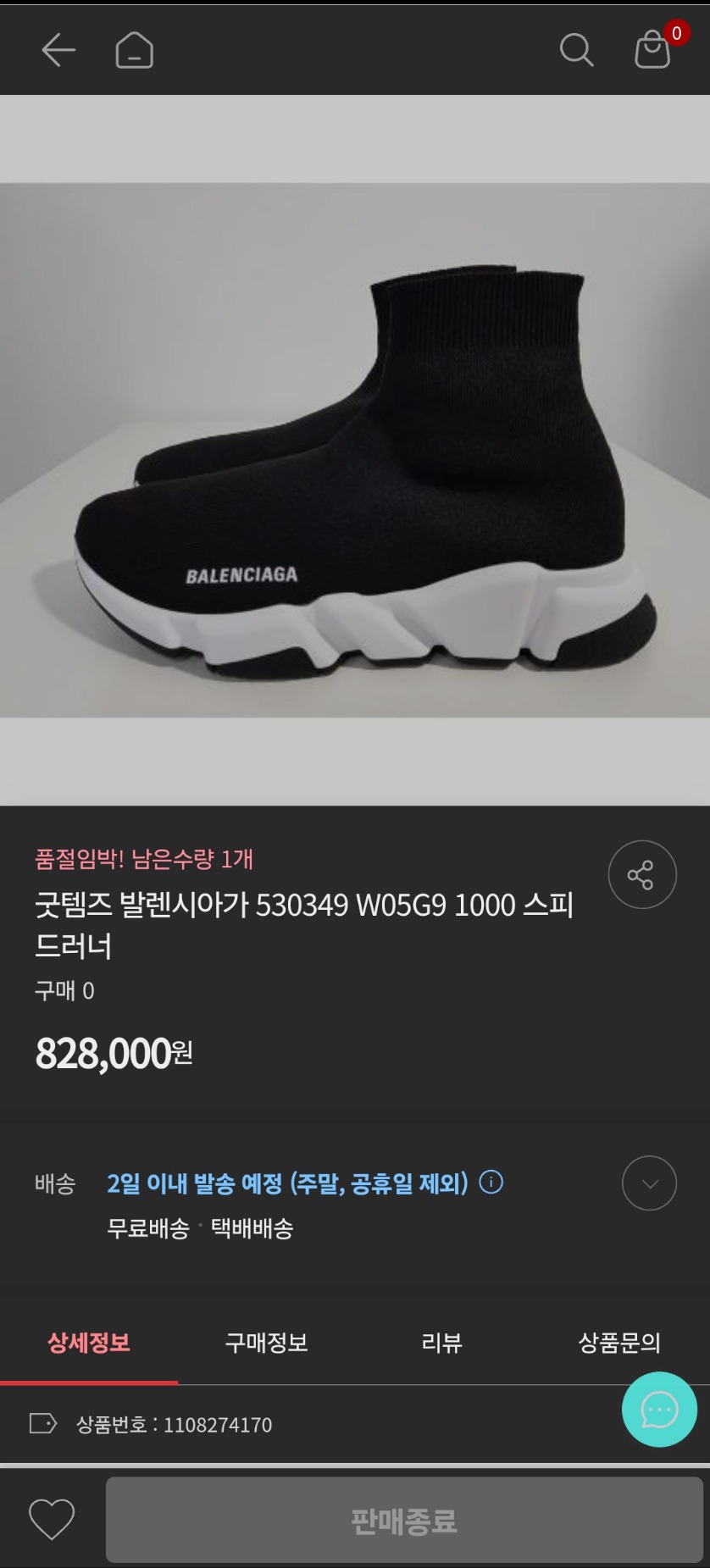The image size is (710, 1568).
Task: Expand shipping details with the chevron
Action: 649,1183
